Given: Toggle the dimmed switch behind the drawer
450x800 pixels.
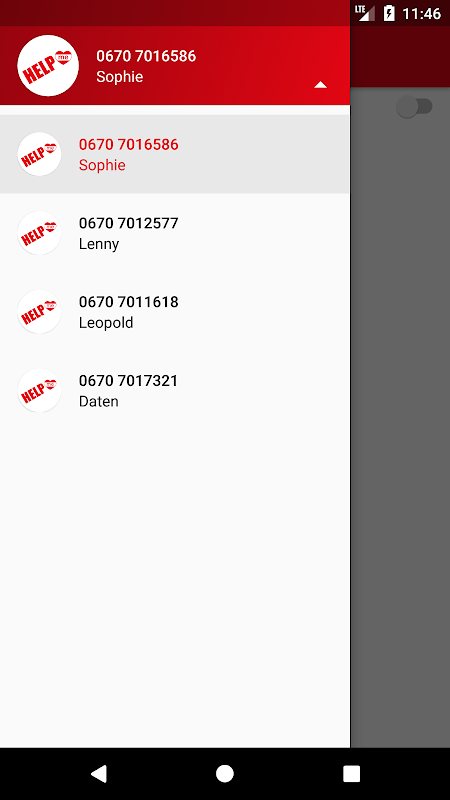Looking at the screenshot, I should pos(414,107).
